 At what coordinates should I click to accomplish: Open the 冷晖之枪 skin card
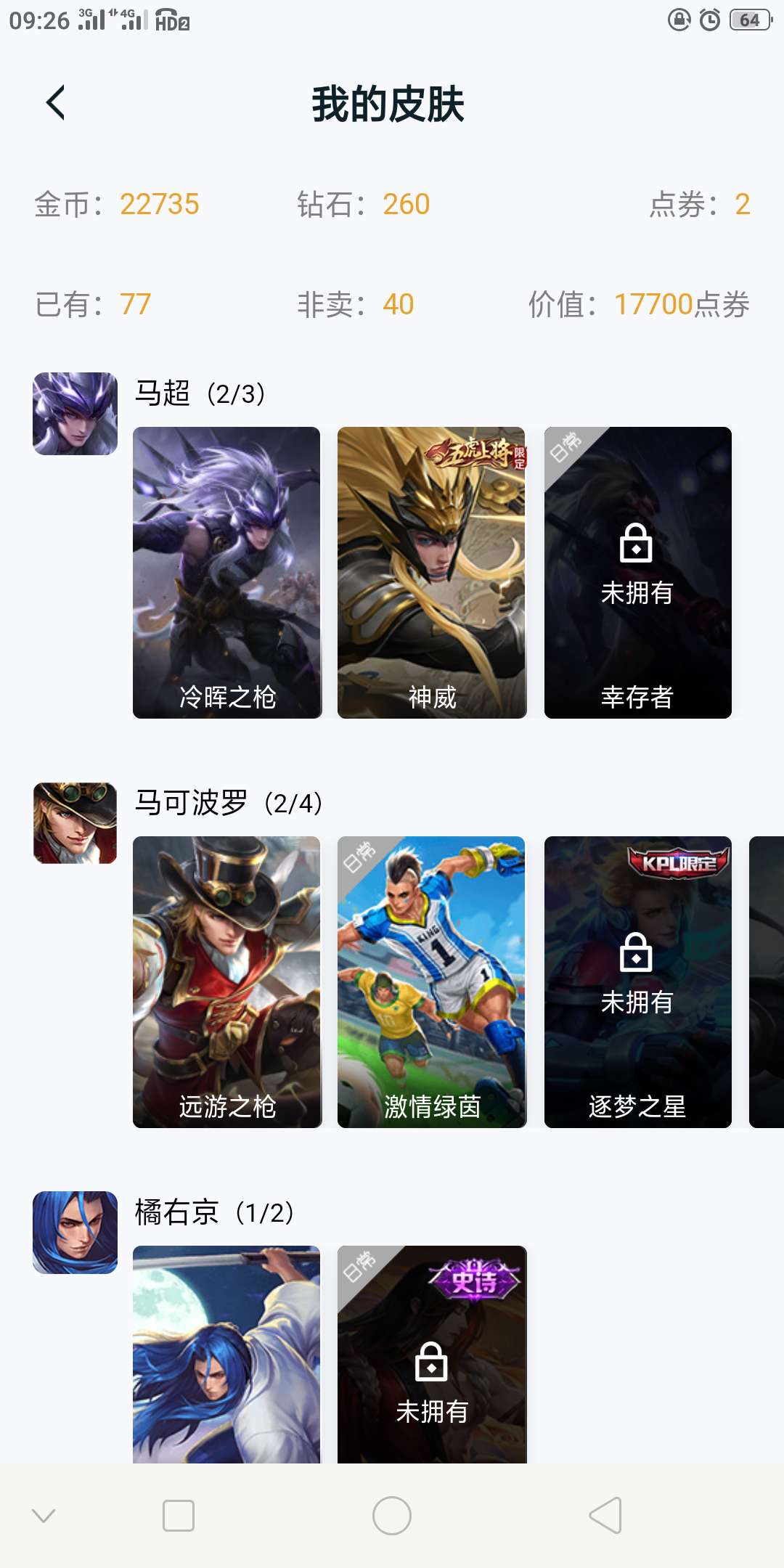[226, 573]
